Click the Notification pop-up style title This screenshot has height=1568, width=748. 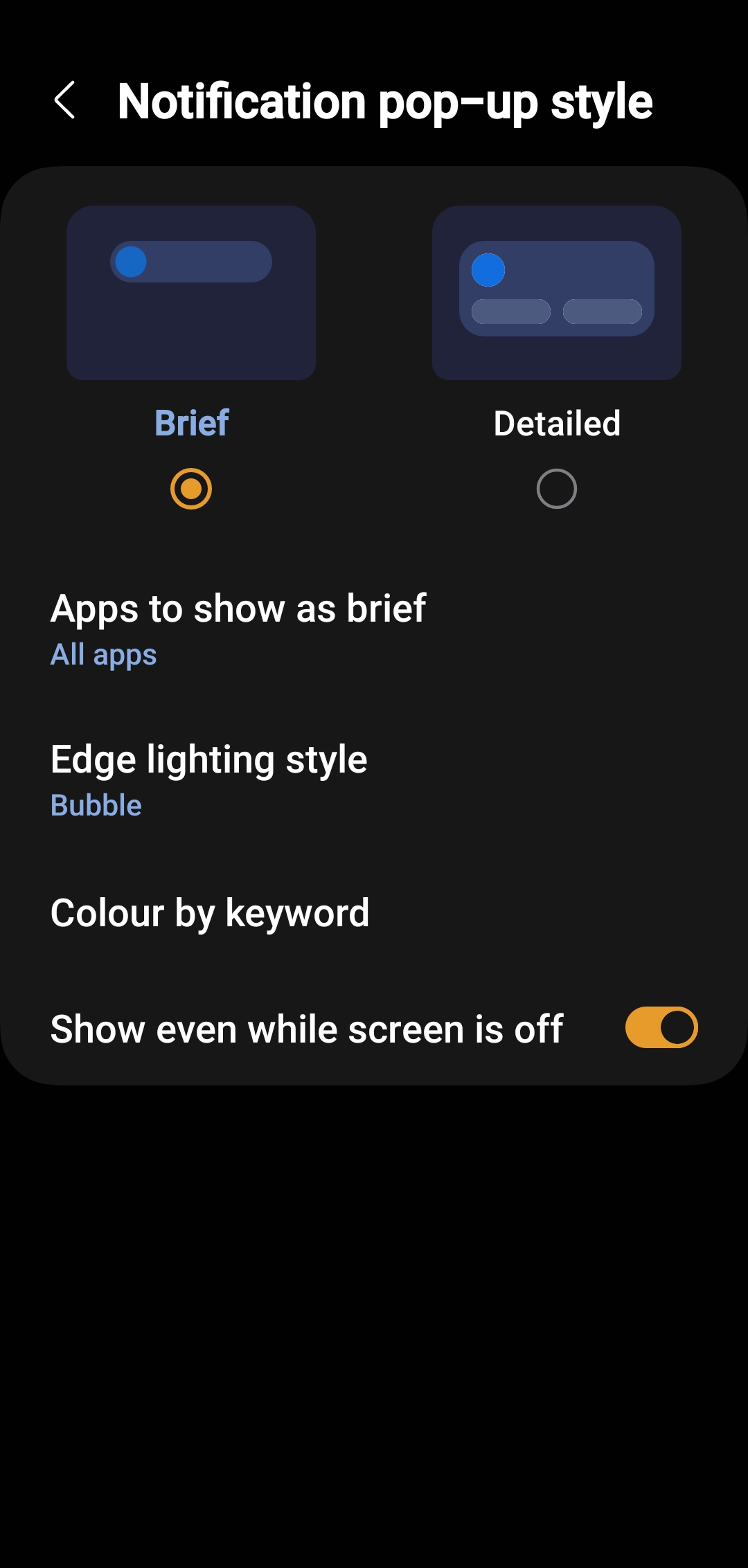(385, 101)
